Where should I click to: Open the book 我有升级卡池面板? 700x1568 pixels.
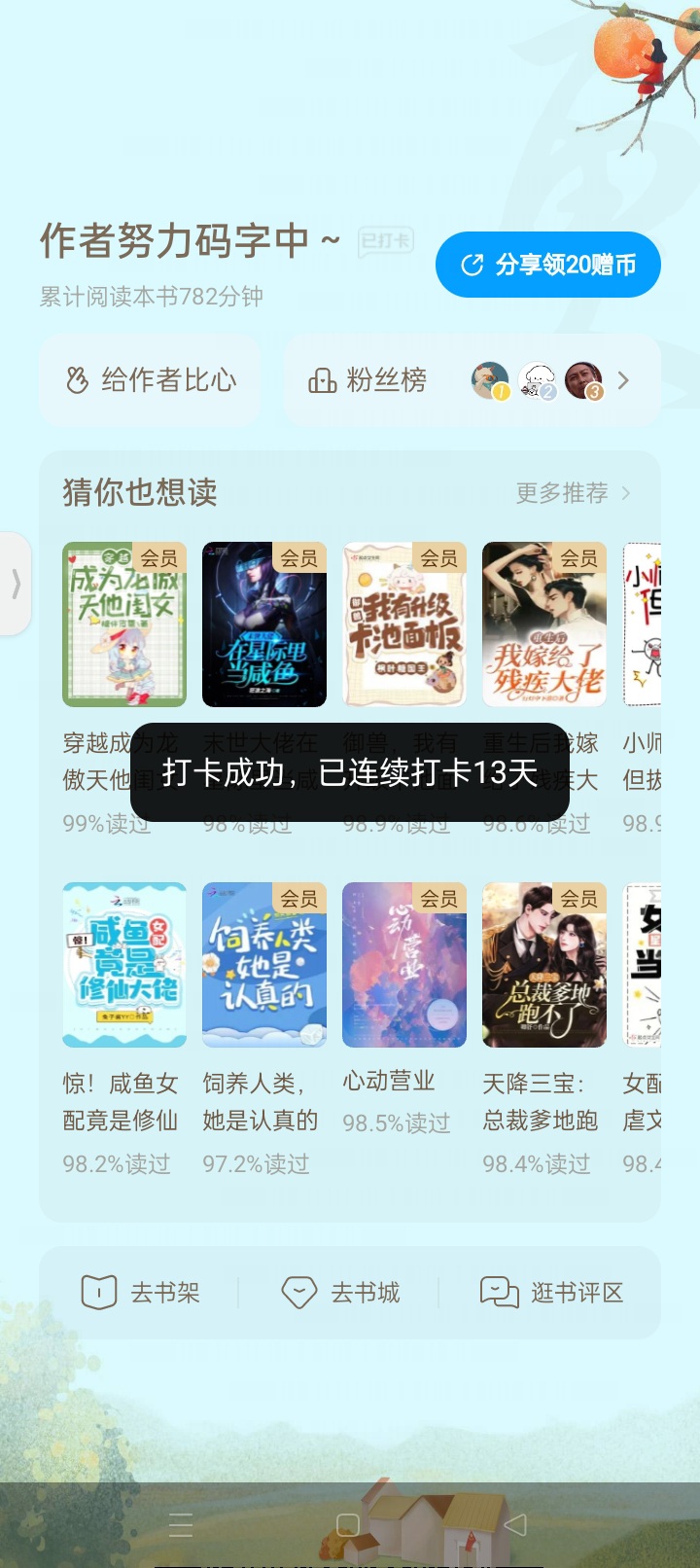click(x=404, y=624)
